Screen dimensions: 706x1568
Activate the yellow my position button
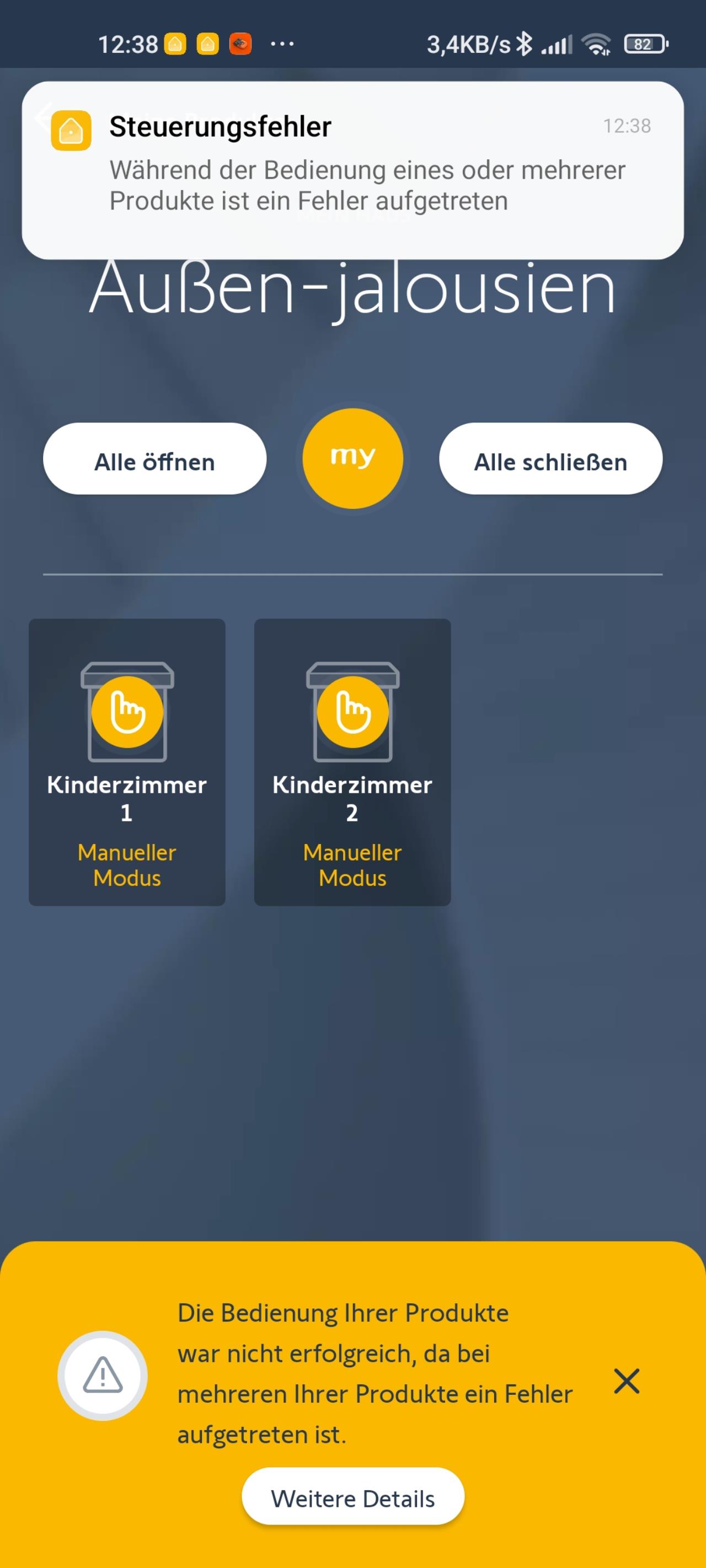click(x=352, y=458)
